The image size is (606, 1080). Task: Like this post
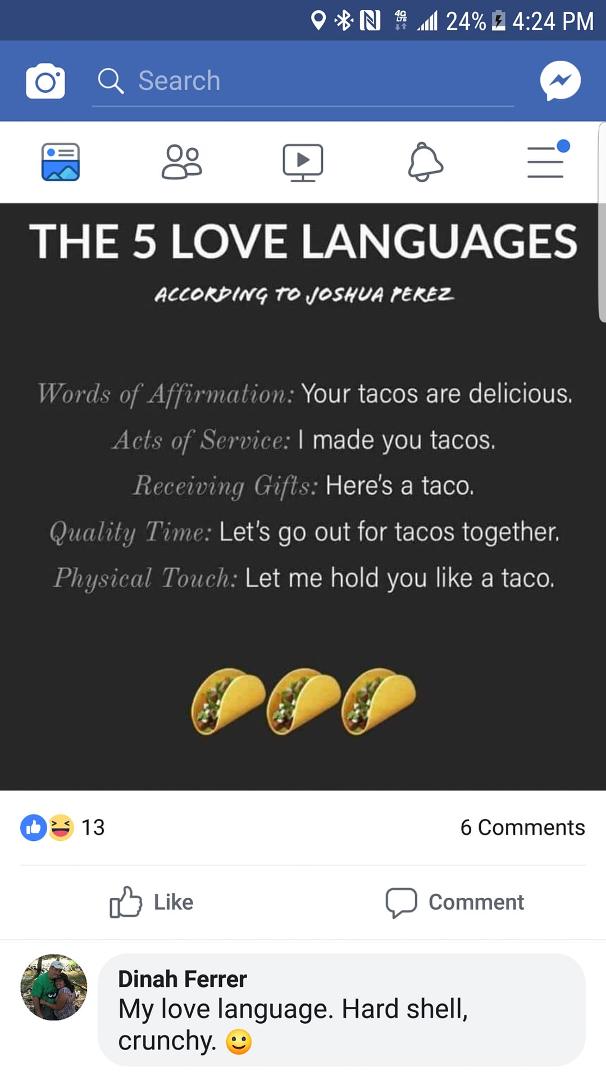[152, 902]
